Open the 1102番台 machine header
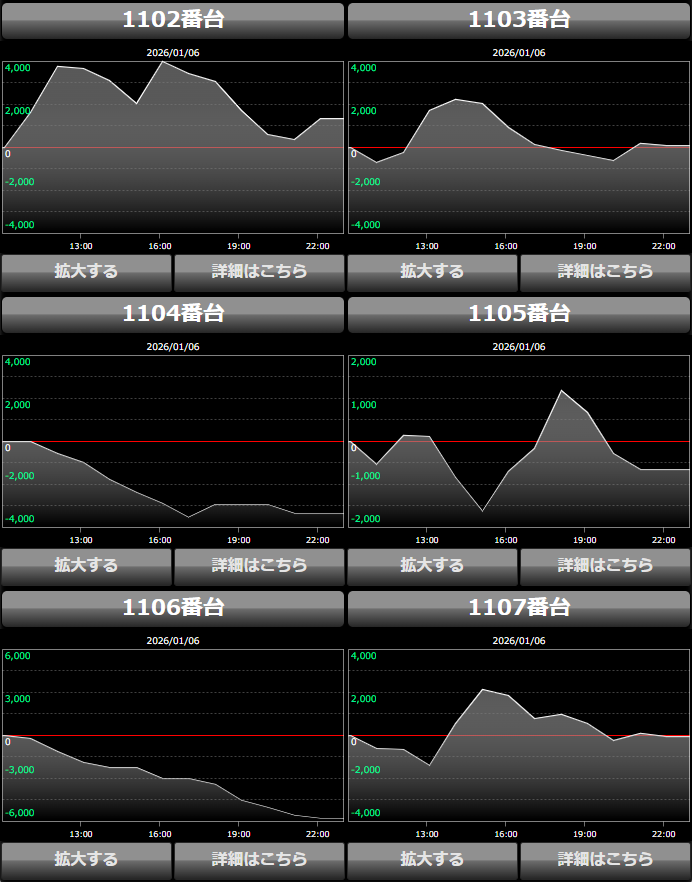The image size is (692, 882). [x=173, y=20]
